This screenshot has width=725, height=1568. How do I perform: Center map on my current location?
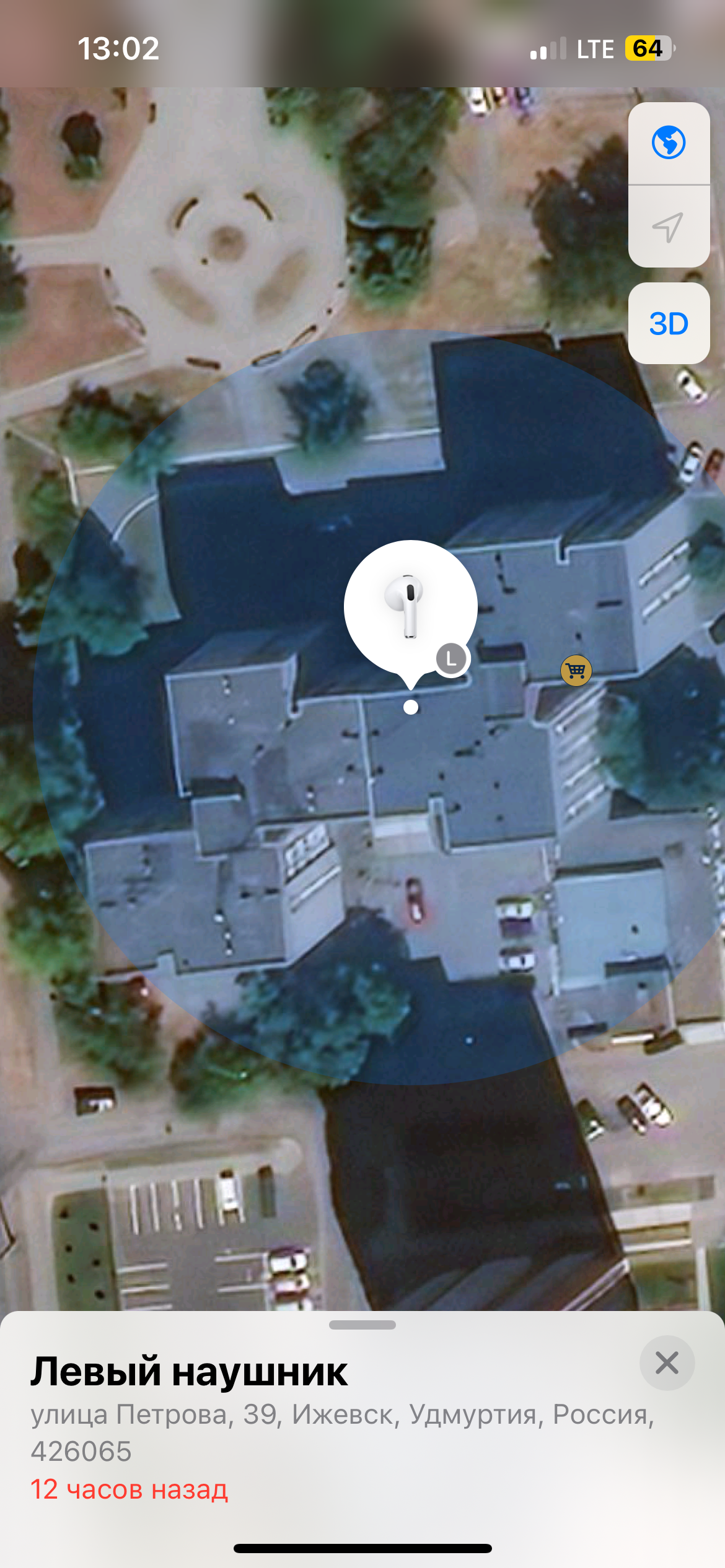point(669,227)
